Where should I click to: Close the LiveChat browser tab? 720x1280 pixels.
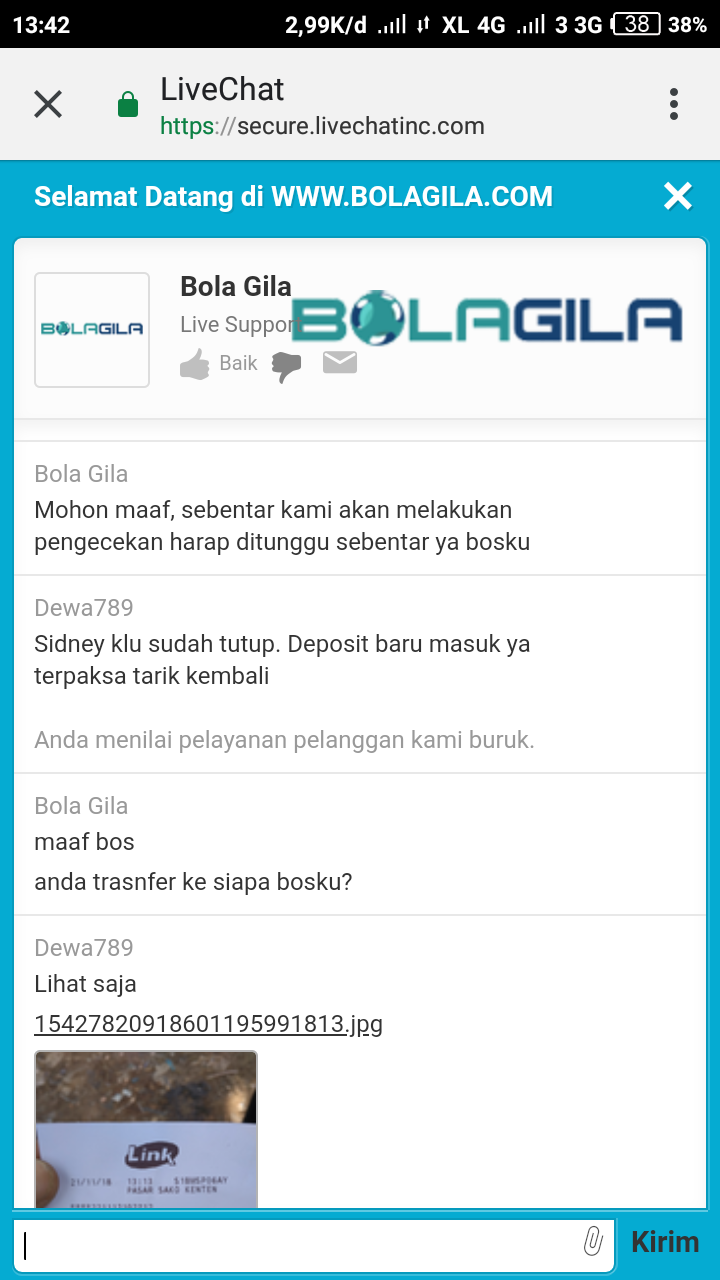tap(48, 104)
